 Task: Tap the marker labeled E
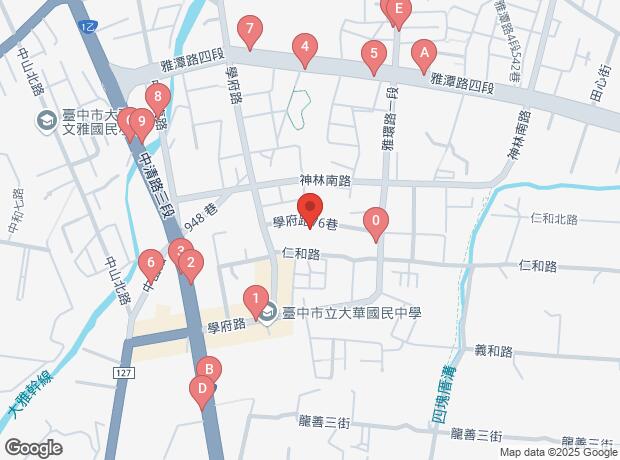click(x=398, y=12)
